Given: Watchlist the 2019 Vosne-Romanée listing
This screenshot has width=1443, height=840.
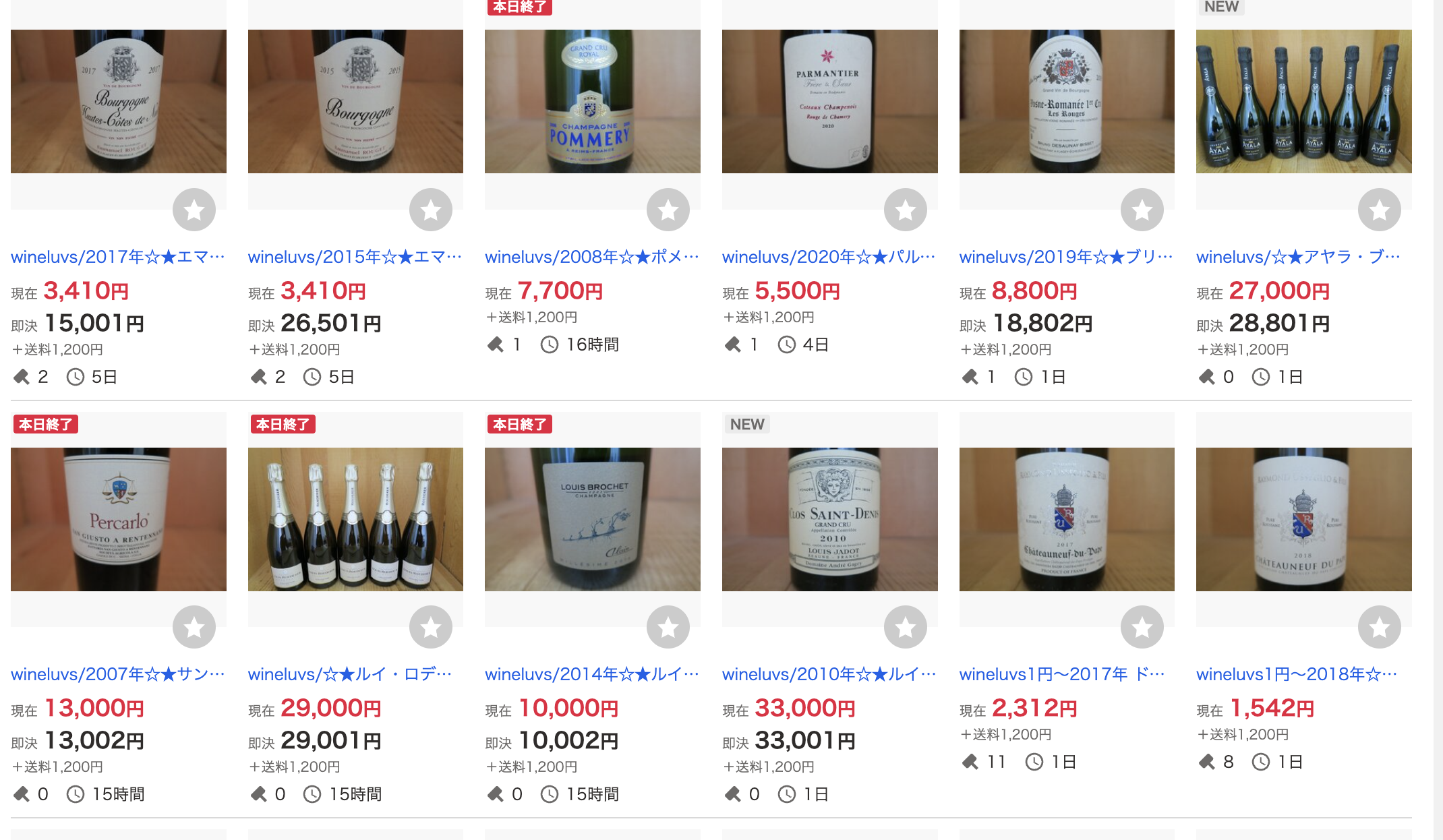Looking at the screenshot, I should pyautogui.click(x=1142, y=210).
